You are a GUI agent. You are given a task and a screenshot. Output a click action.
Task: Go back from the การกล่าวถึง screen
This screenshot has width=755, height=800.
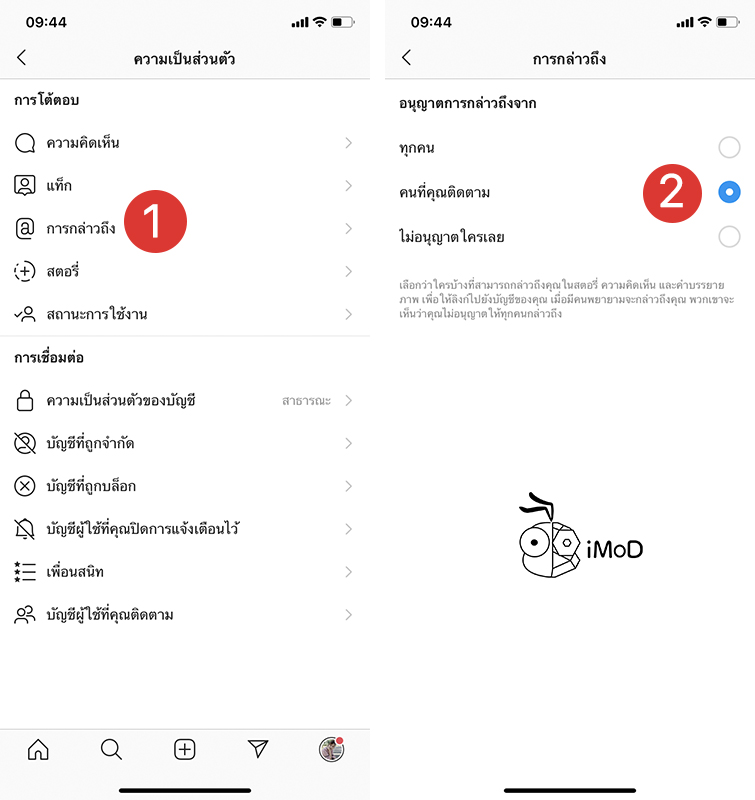407,59
